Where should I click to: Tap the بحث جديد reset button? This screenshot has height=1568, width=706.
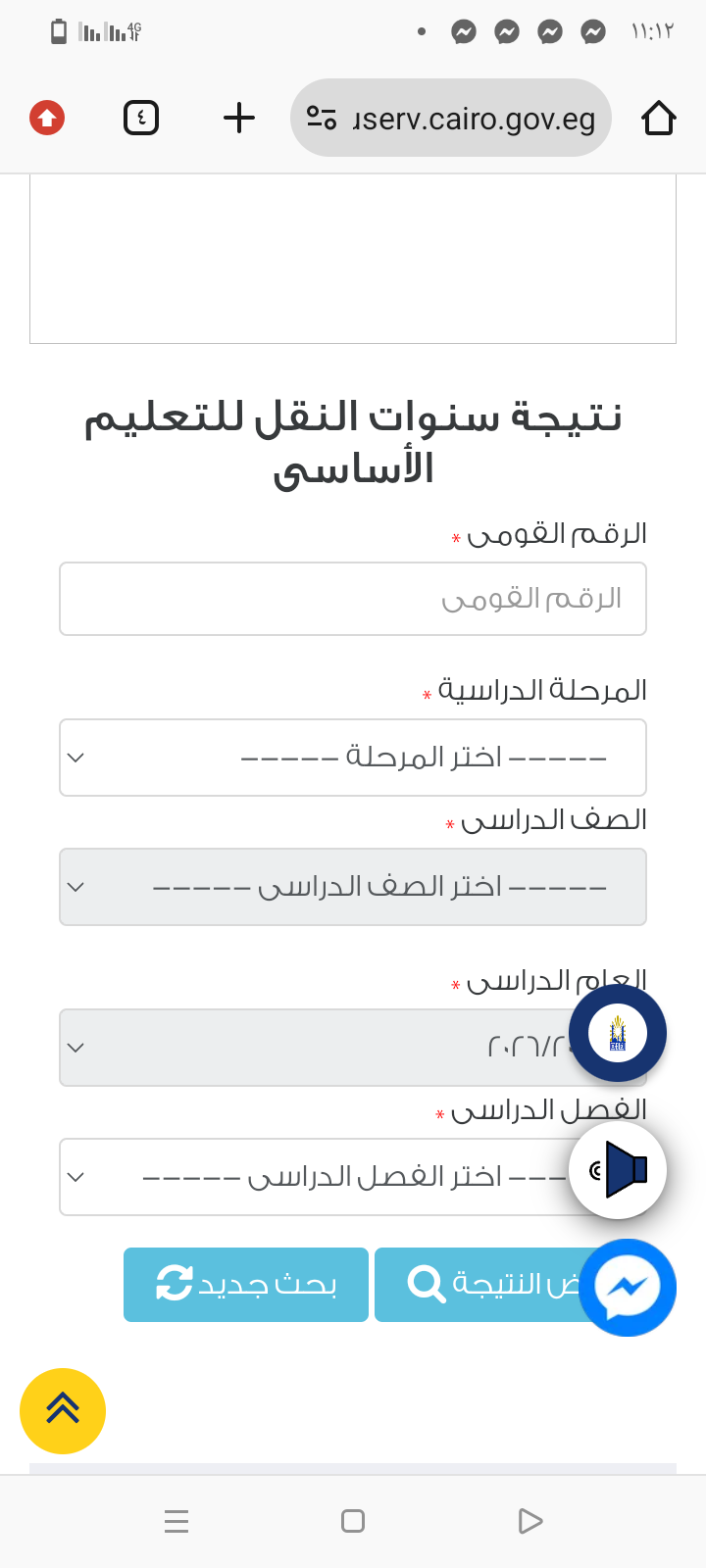click(x=246, y=1284)
